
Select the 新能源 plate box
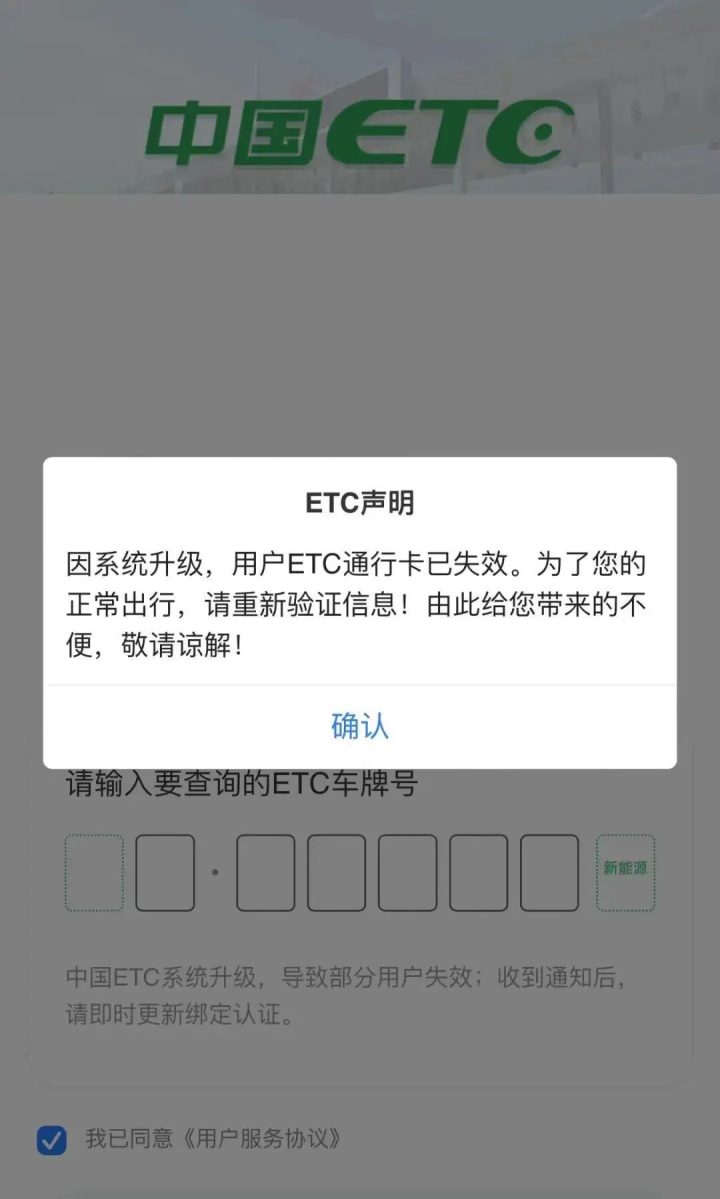click(x=625, y=872)
